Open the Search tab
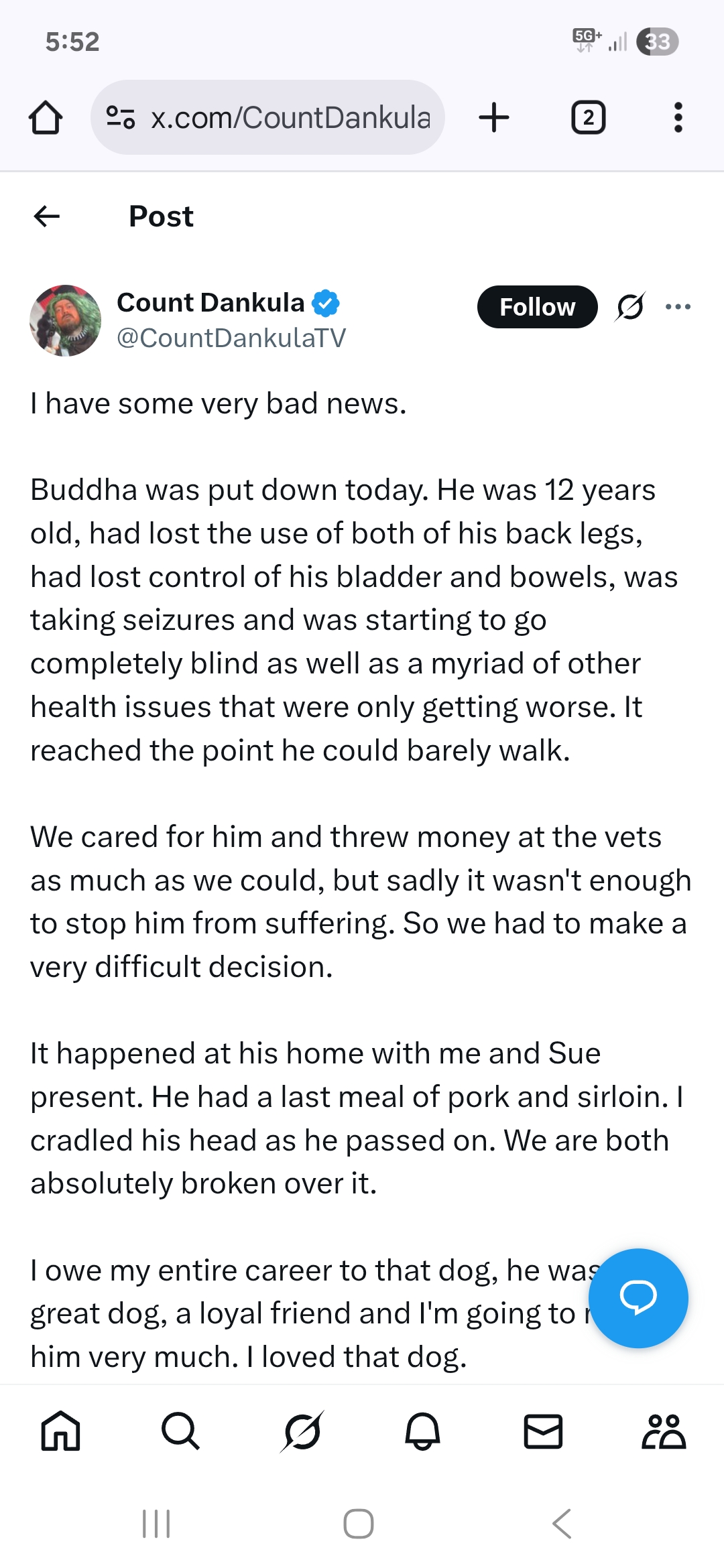Viewport: 724px width, 1568px height. 180,1431
